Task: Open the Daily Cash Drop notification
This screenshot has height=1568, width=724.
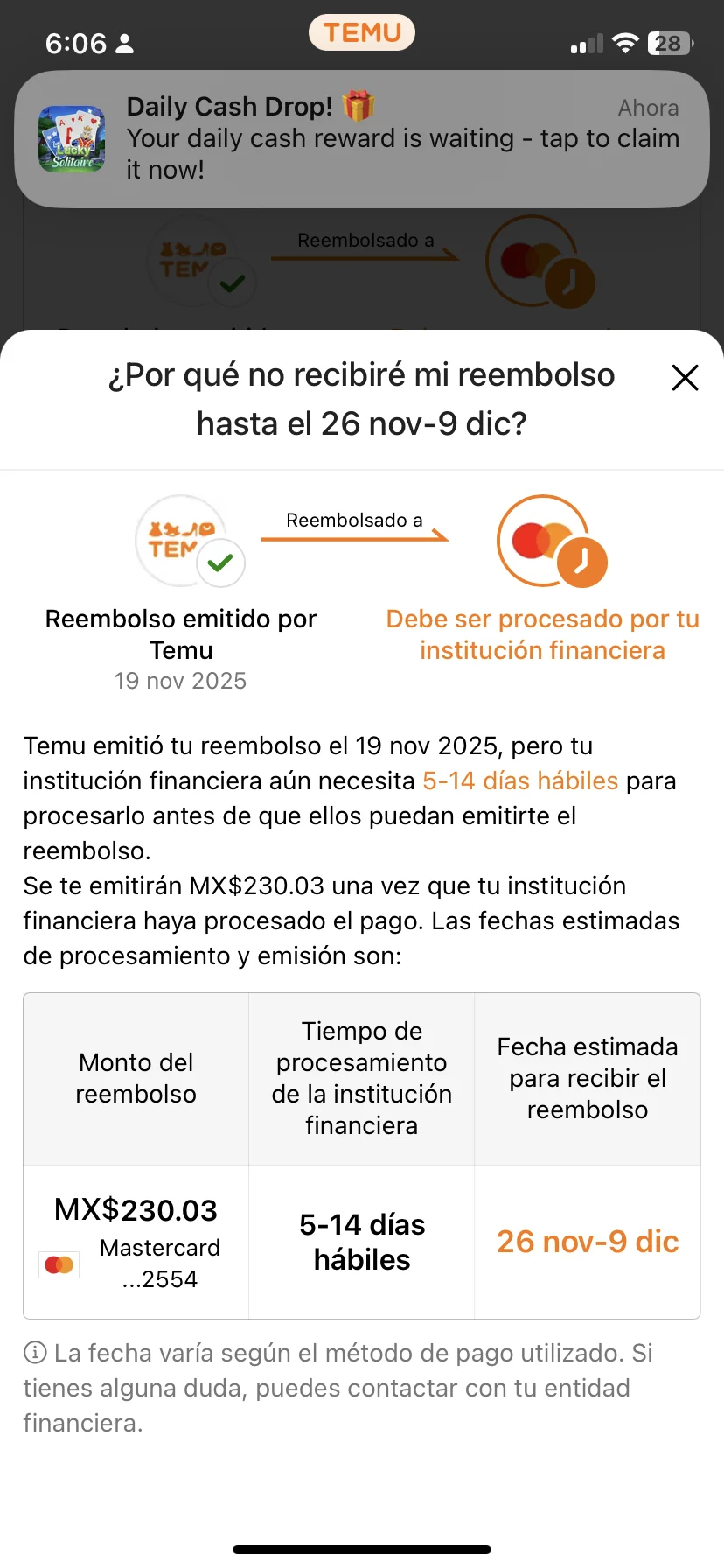Action: point(362,139)
